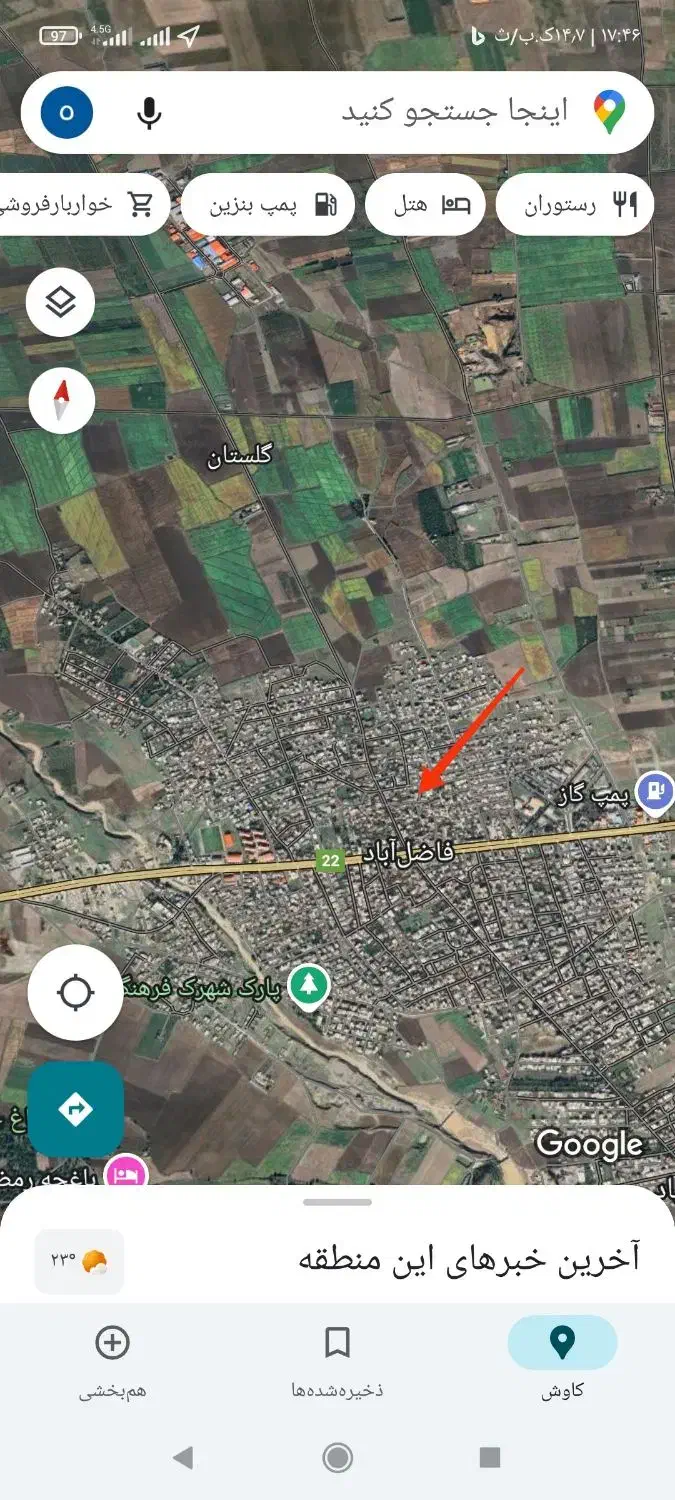The height and width of the screenshot is (1500, 675).
Task: Start voice search with the microphone
Action: [x=149, y=112]
